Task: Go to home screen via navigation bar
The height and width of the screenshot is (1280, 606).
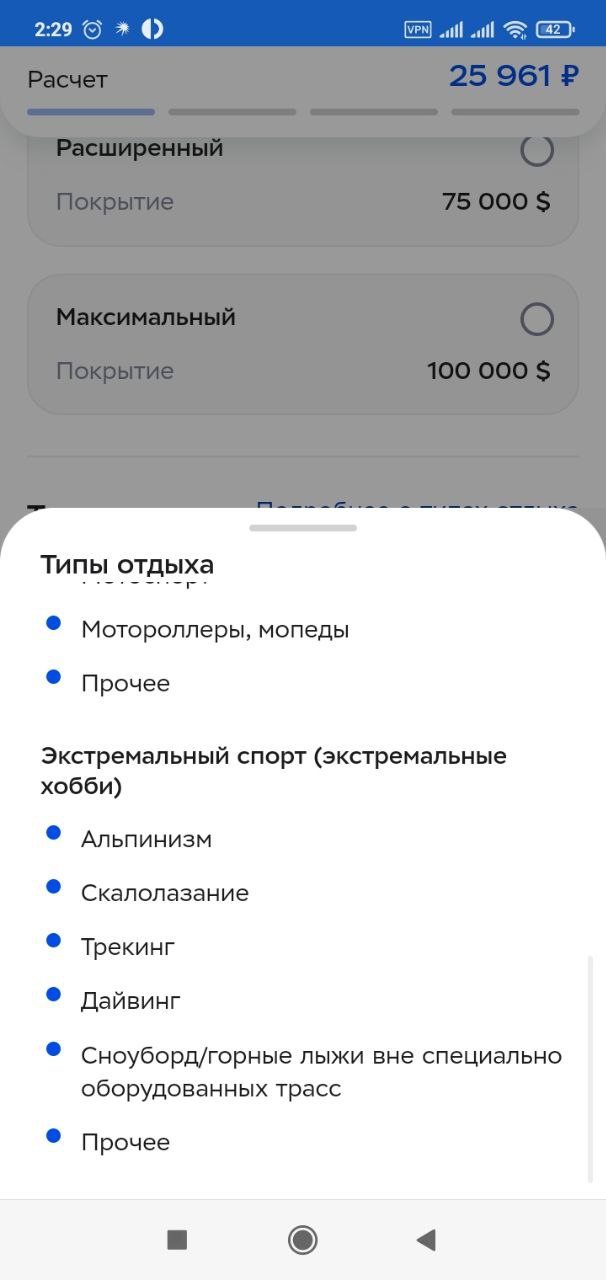Action: pos(303,1240)
